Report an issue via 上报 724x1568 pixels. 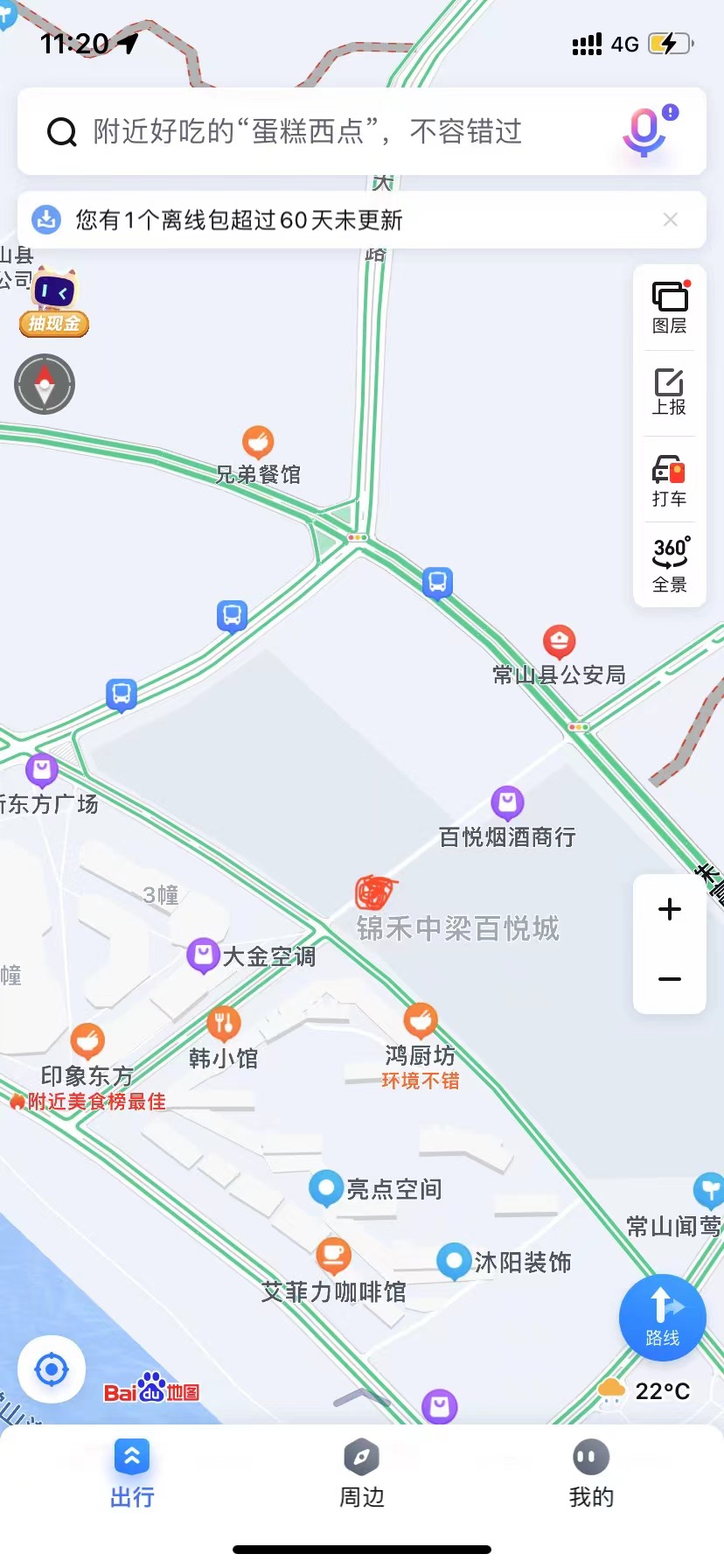coord(670,392)
